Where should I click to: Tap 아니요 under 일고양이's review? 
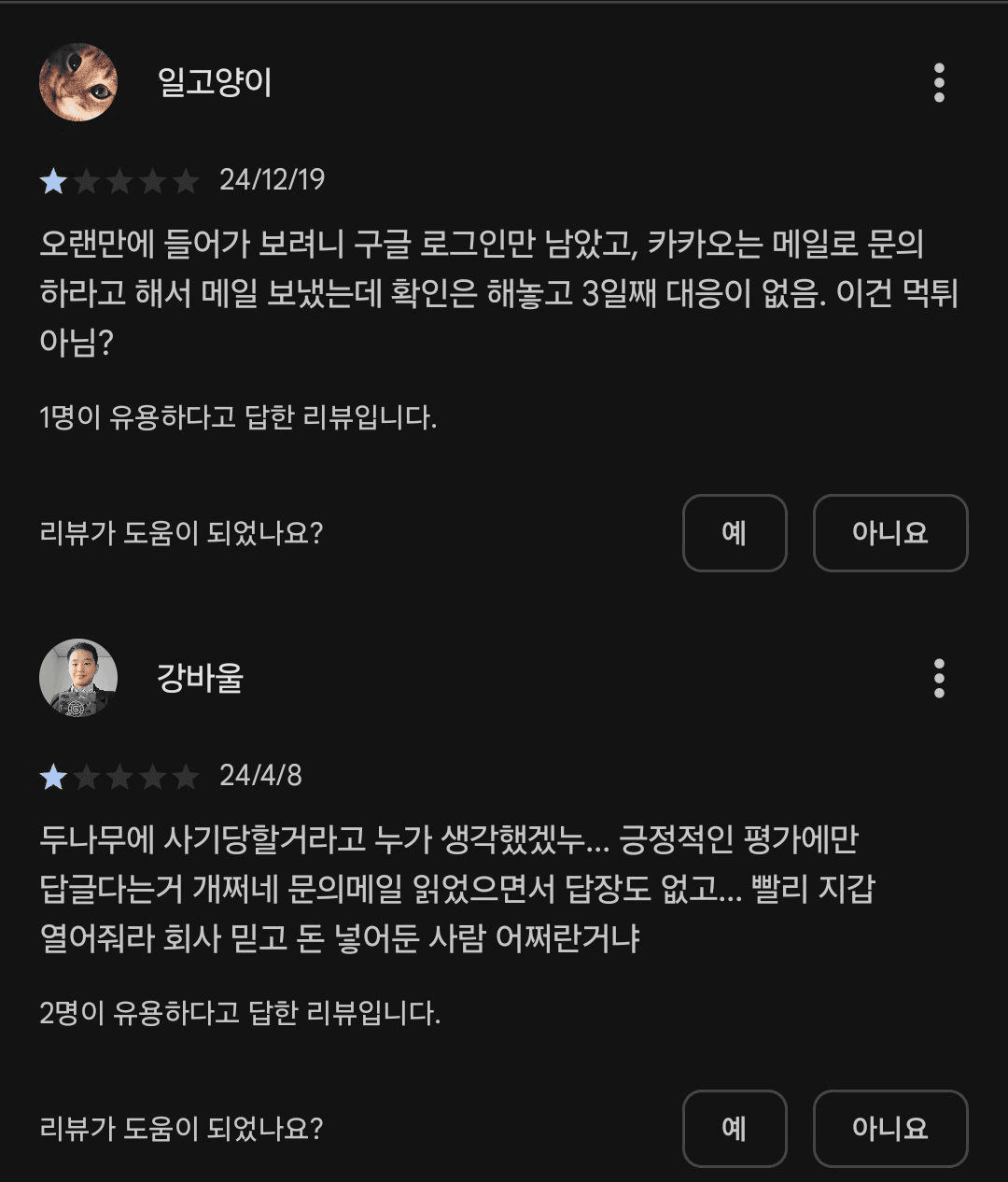point(889,533)
